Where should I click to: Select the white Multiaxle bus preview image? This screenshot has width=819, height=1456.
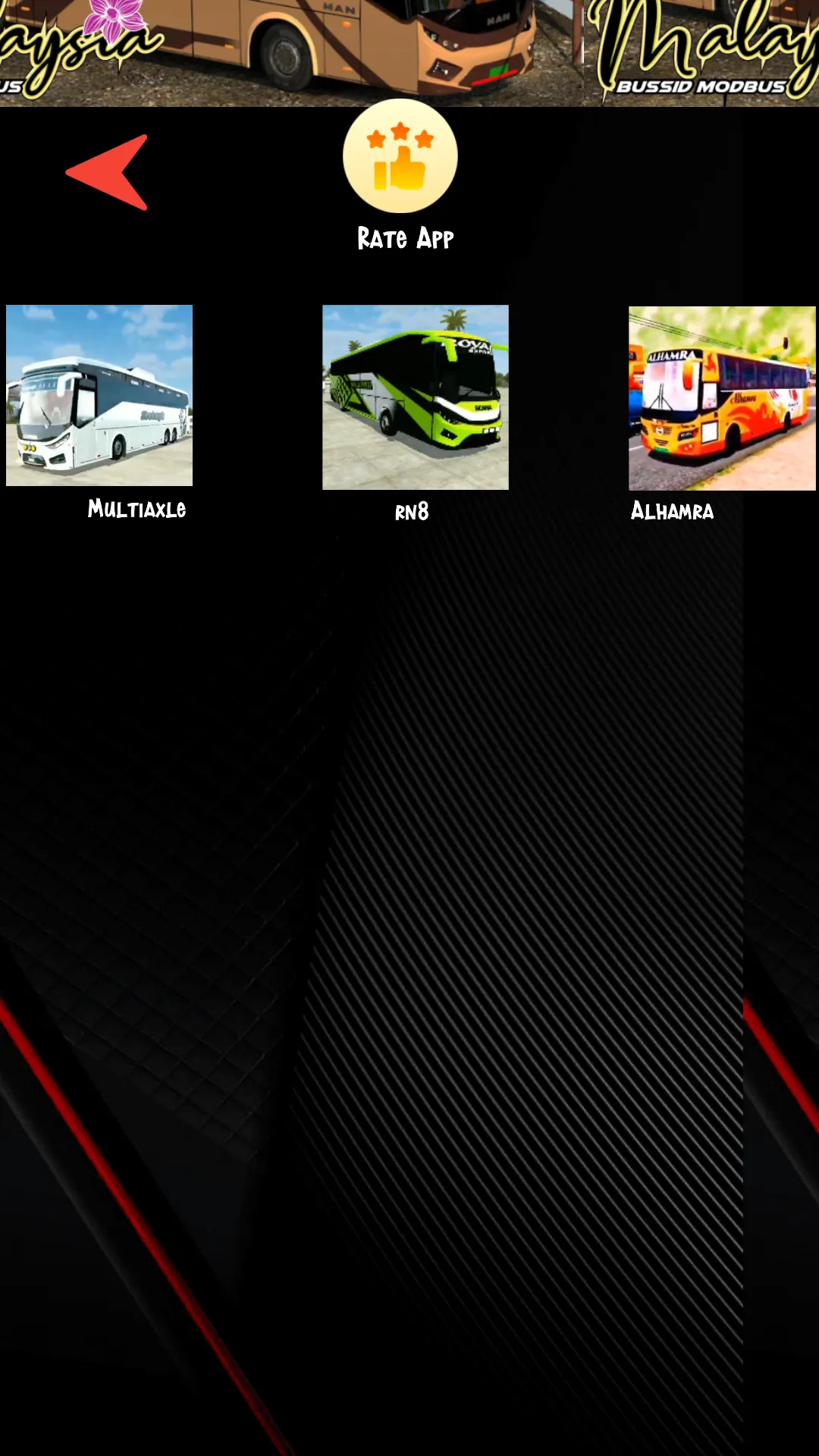[x=100, y=397]
